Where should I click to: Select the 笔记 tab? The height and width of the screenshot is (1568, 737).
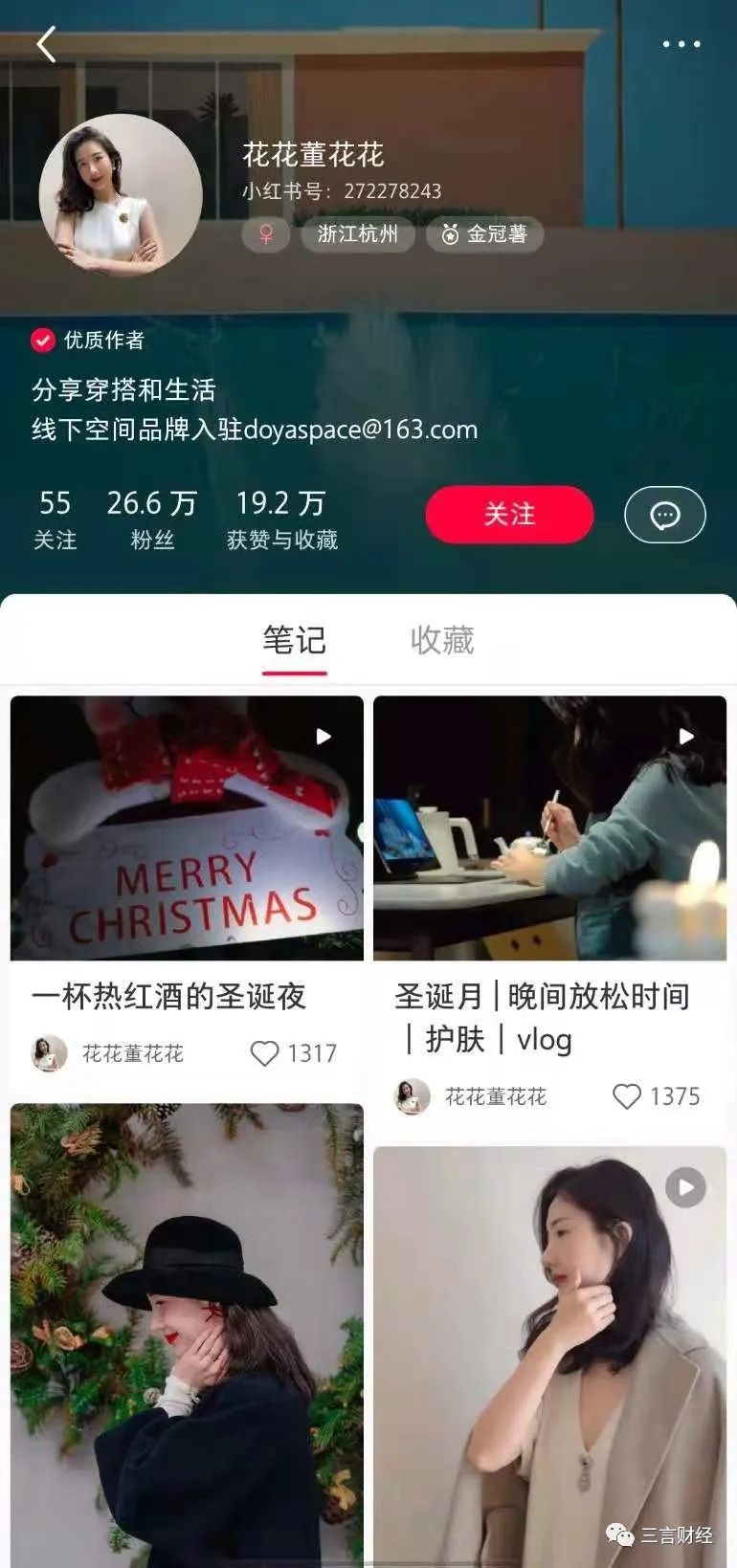(x=295, y=640)
